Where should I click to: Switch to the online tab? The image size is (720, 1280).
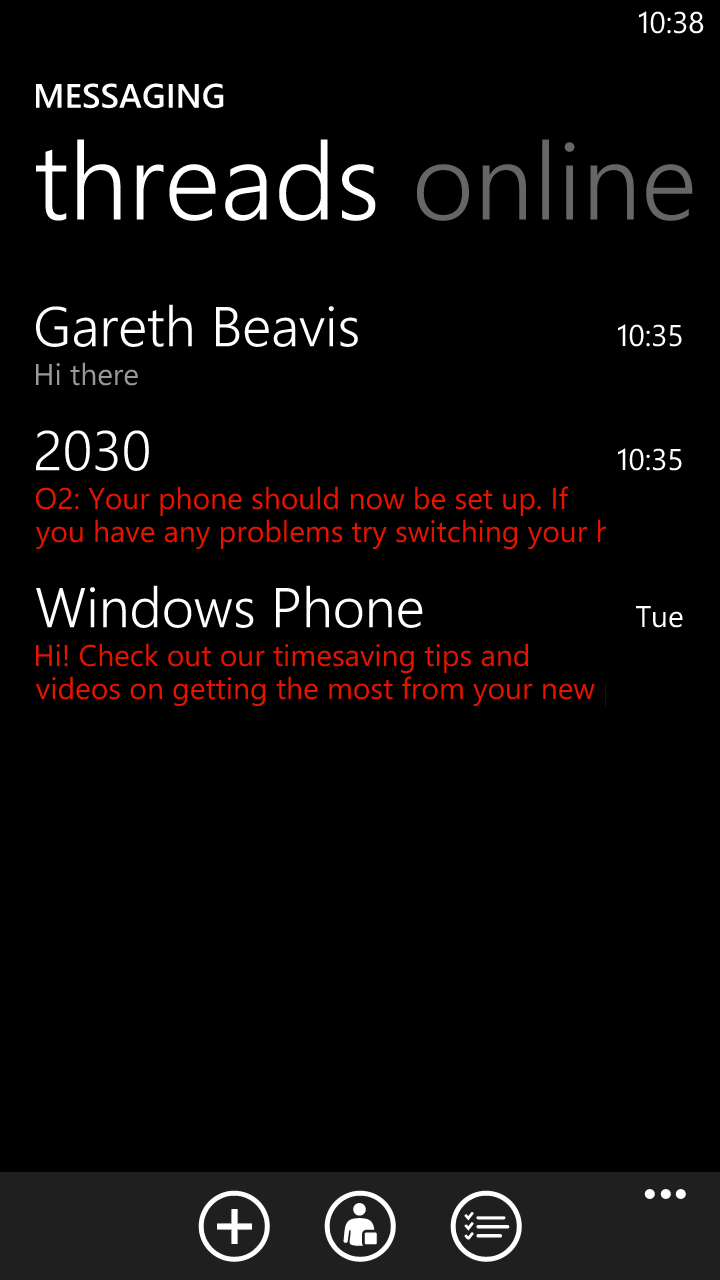[554, 185]
